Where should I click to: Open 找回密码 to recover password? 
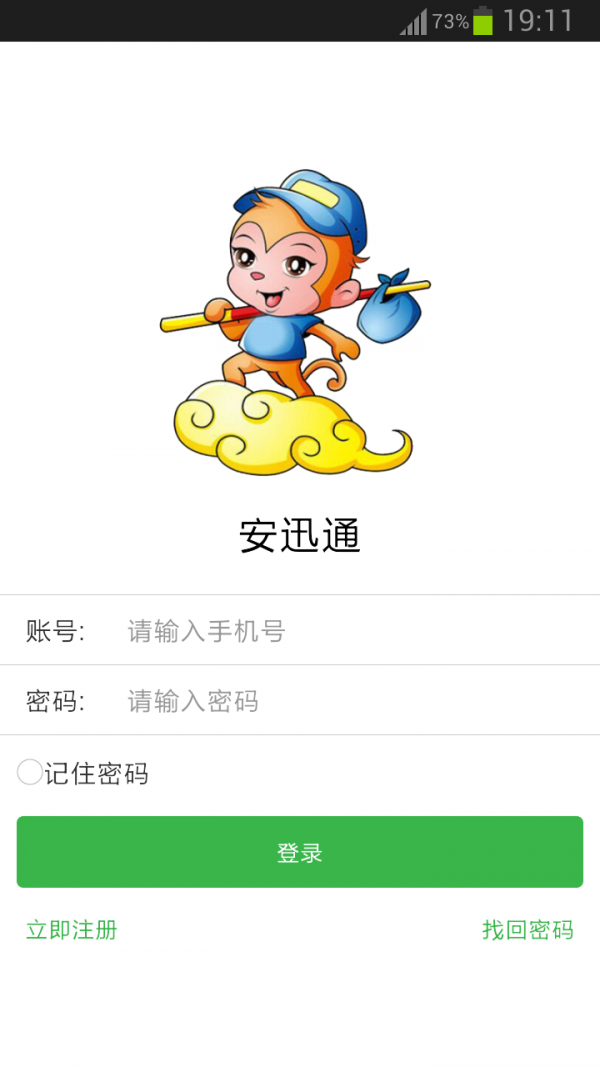coord(528,930)
